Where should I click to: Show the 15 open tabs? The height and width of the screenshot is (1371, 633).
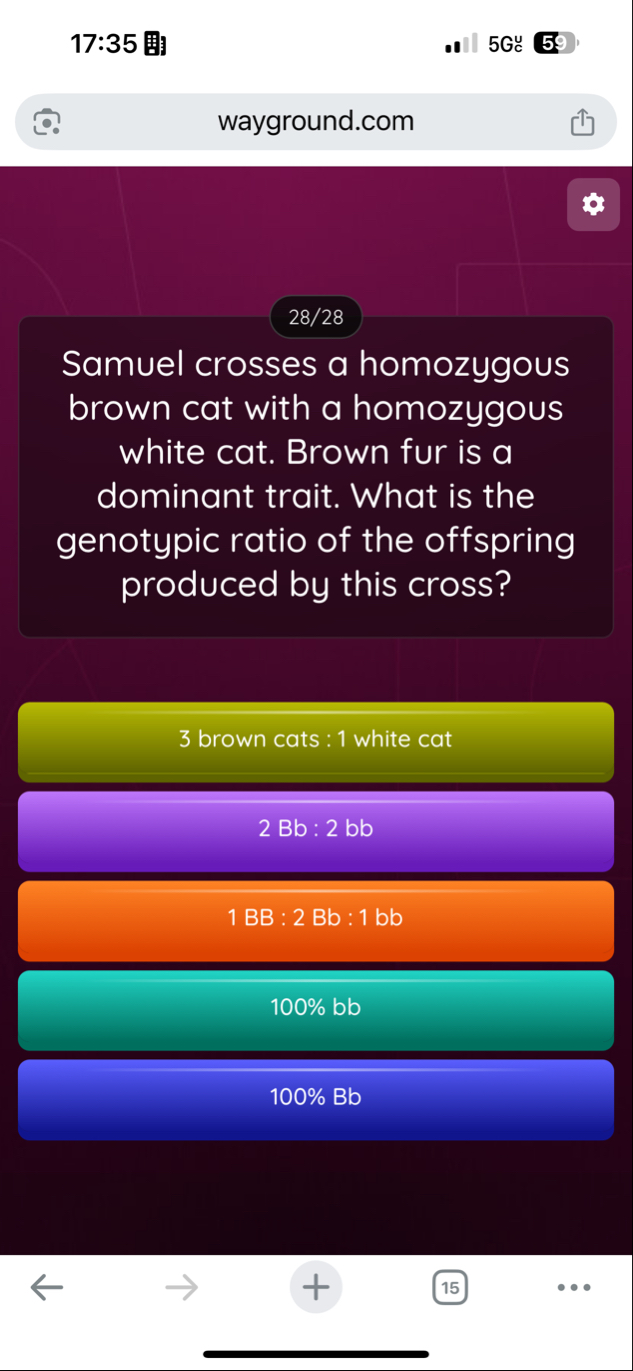point(450,1287)
